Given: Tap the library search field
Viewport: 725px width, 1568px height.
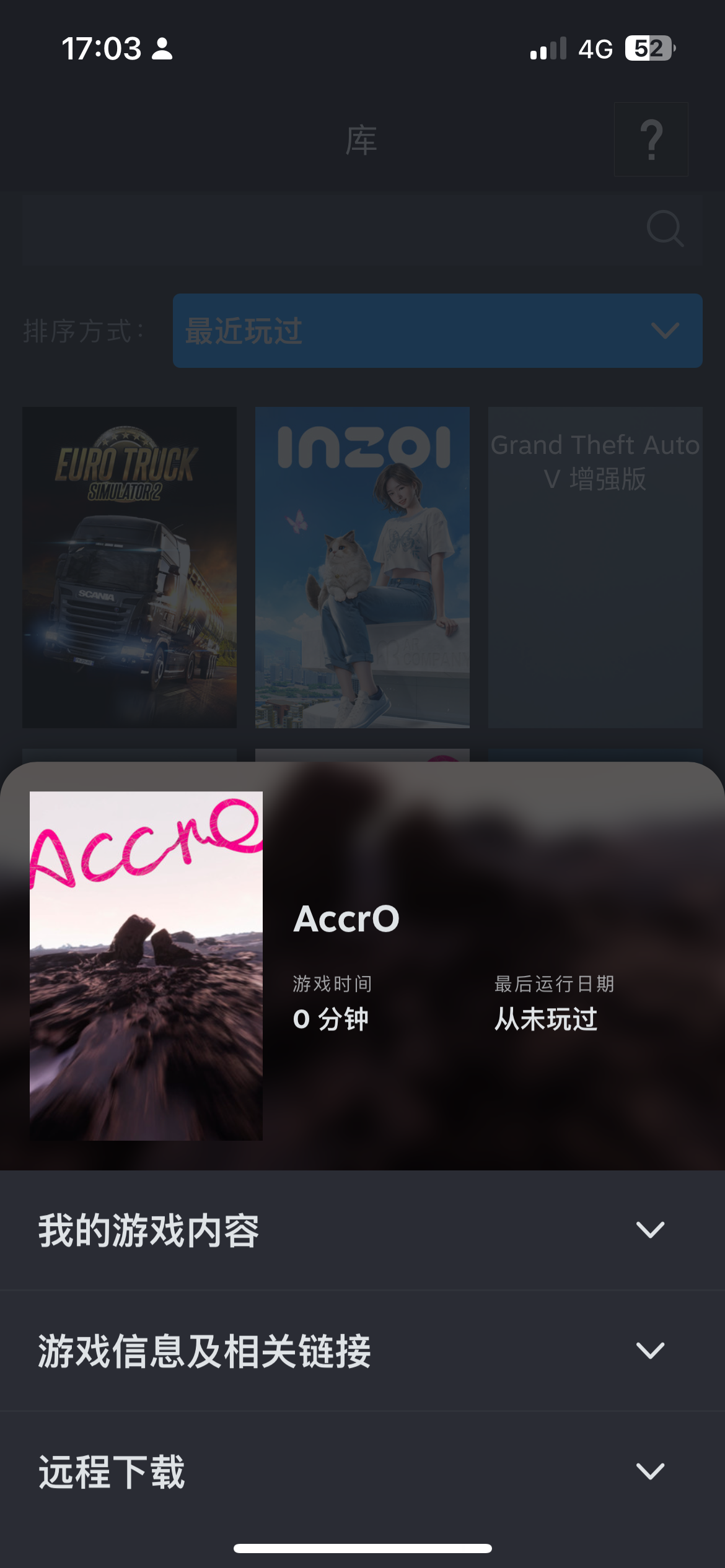Looking at the screenshot, I should (x=335, y=229).
